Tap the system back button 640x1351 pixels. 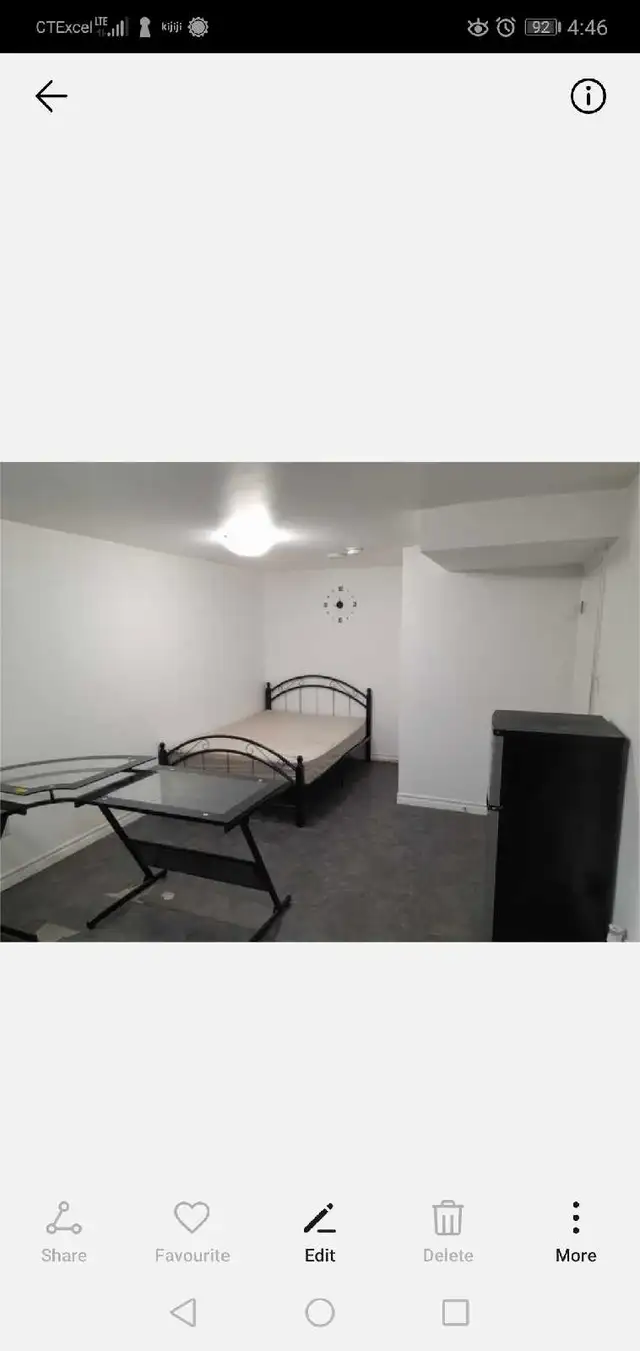tap(183, 1312)
